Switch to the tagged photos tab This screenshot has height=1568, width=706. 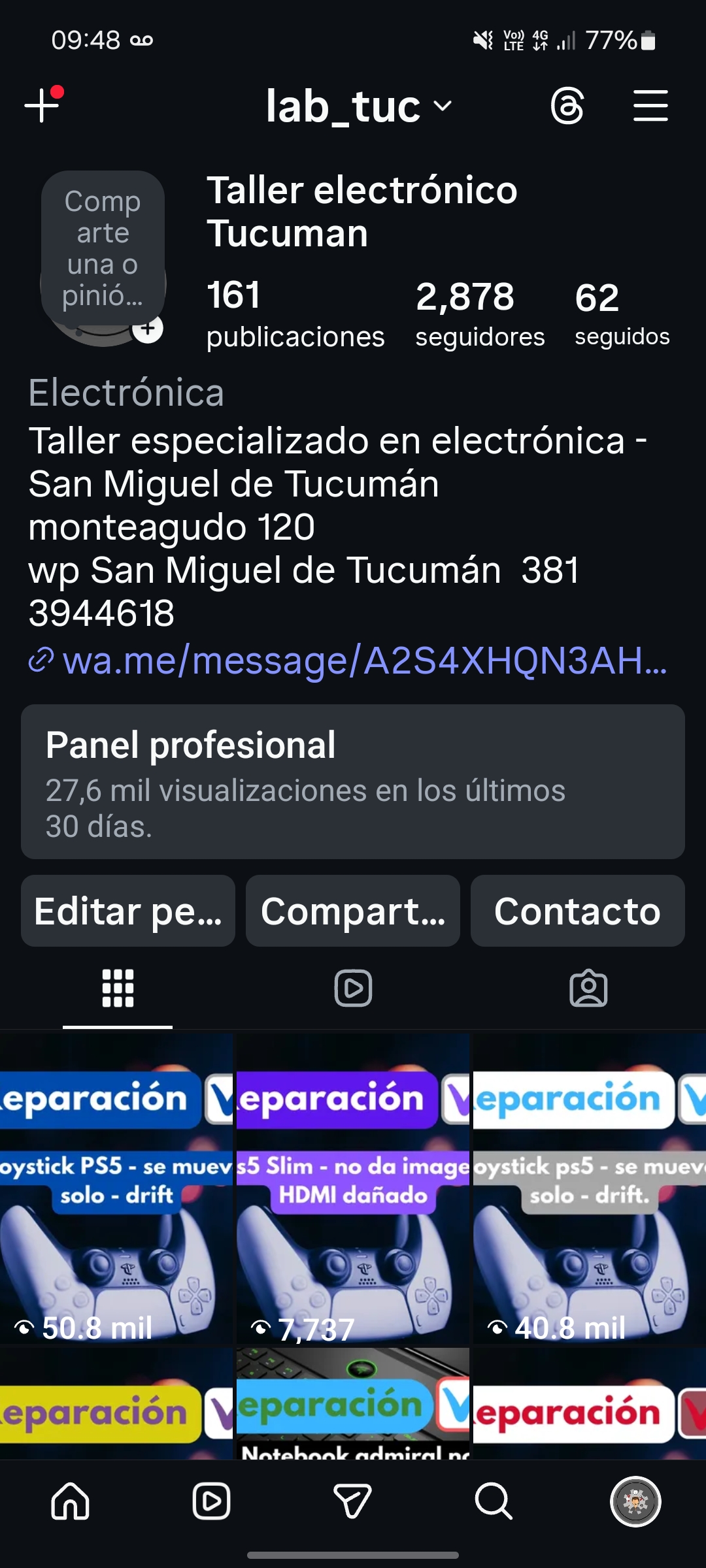588,988
